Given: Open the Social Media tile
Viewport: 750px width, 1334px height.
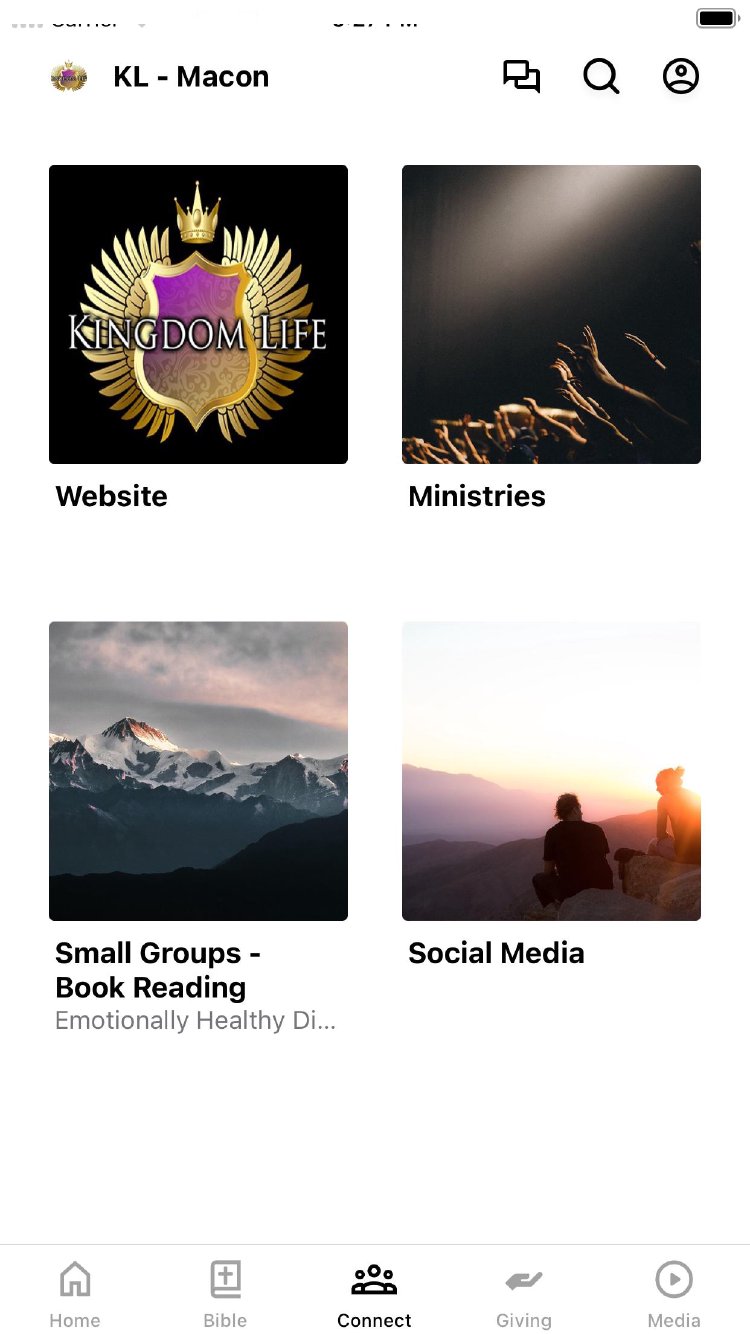Looking at the screenshot, I should tap(551, 771).
